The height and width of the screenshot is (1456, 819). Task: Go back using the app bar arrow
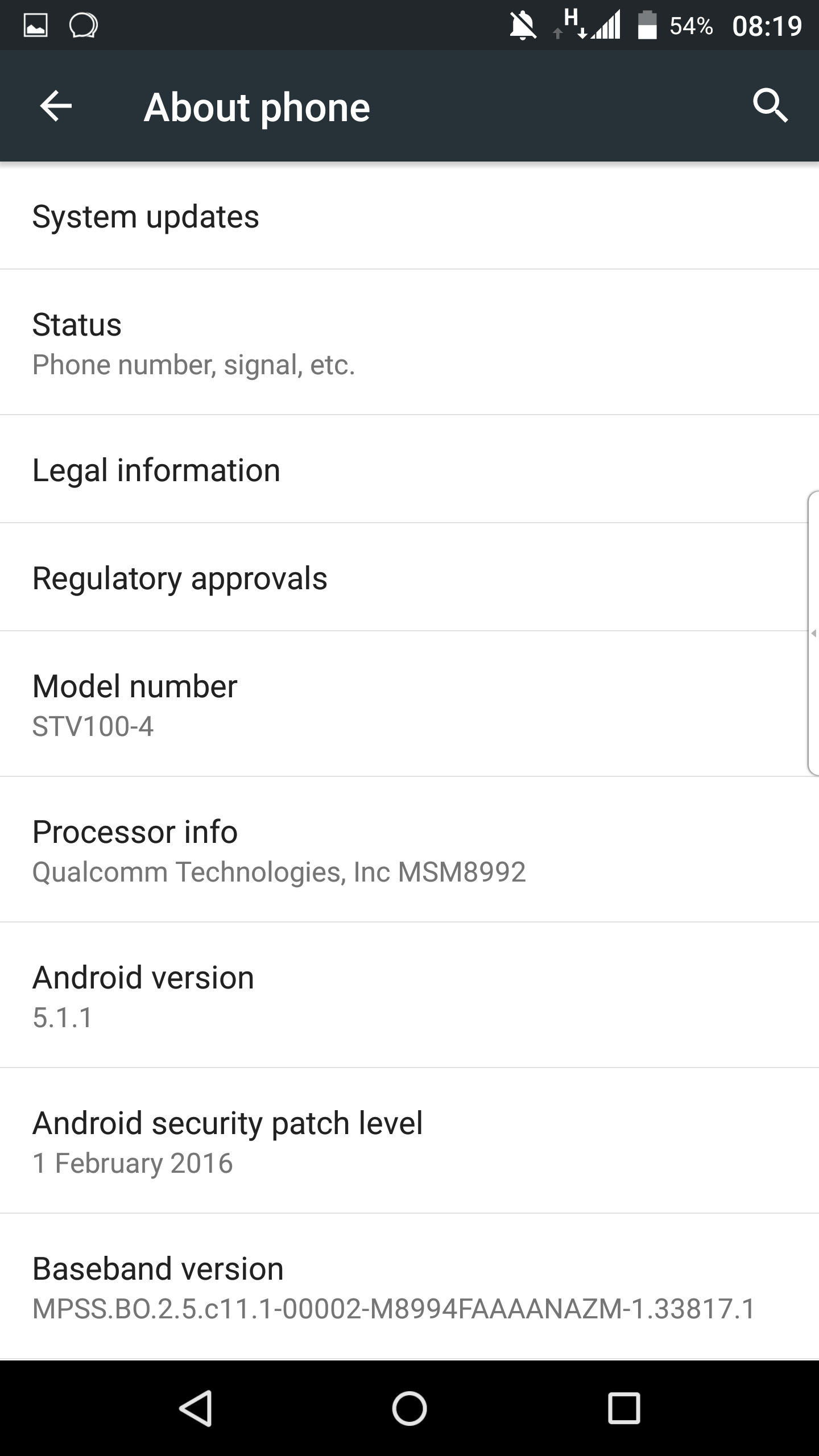[56, 106]
